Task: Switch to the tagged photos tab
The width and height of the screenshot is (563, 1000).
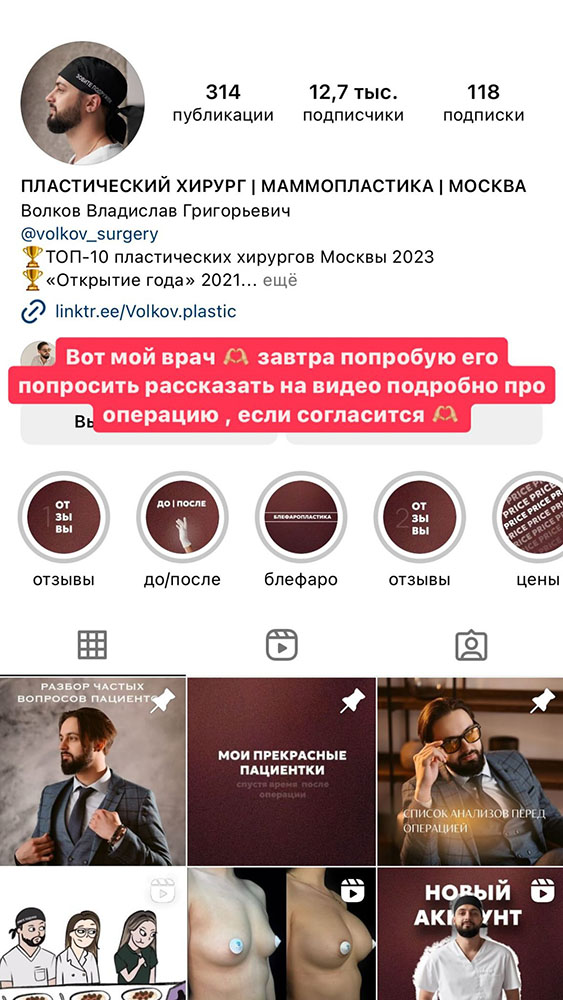Action: pos(471,645)
